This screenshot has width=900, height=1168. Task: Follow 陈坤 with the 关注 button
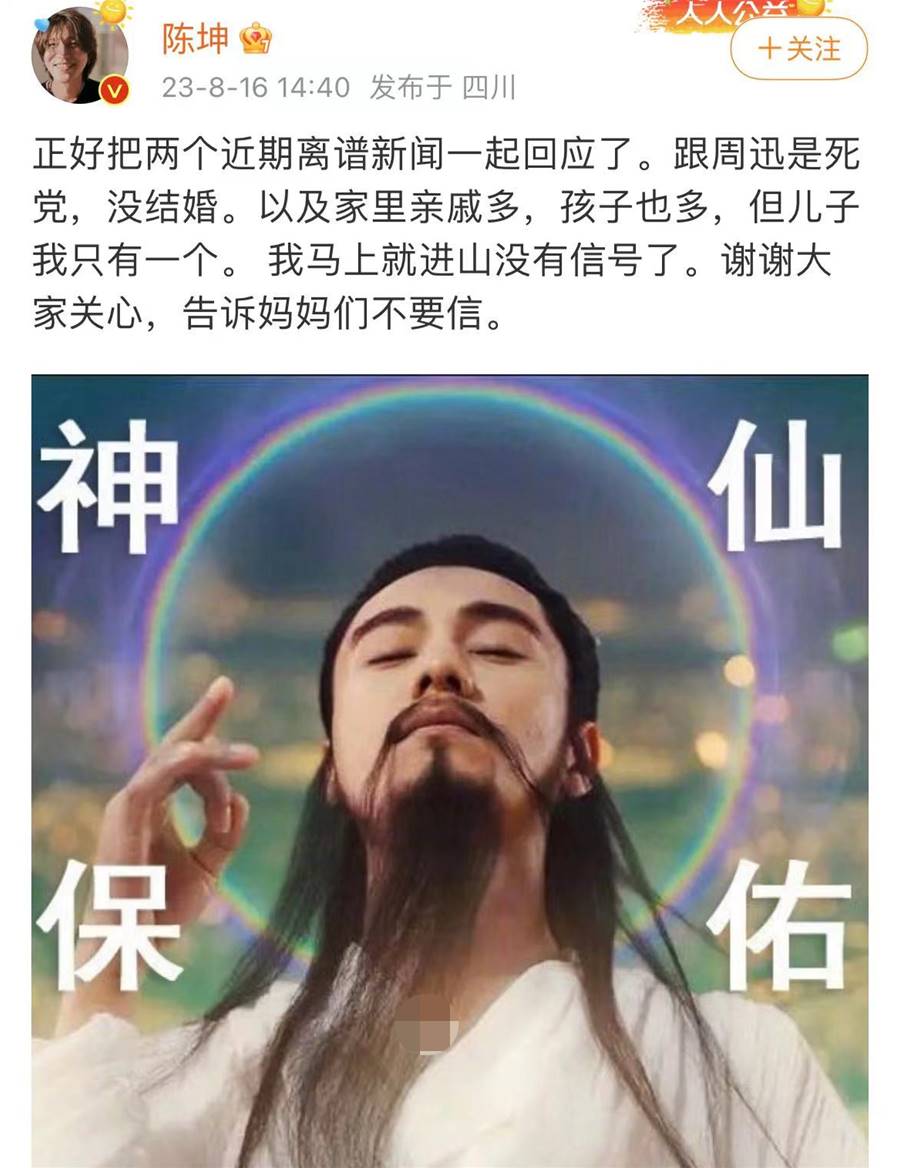coord(798,48)
